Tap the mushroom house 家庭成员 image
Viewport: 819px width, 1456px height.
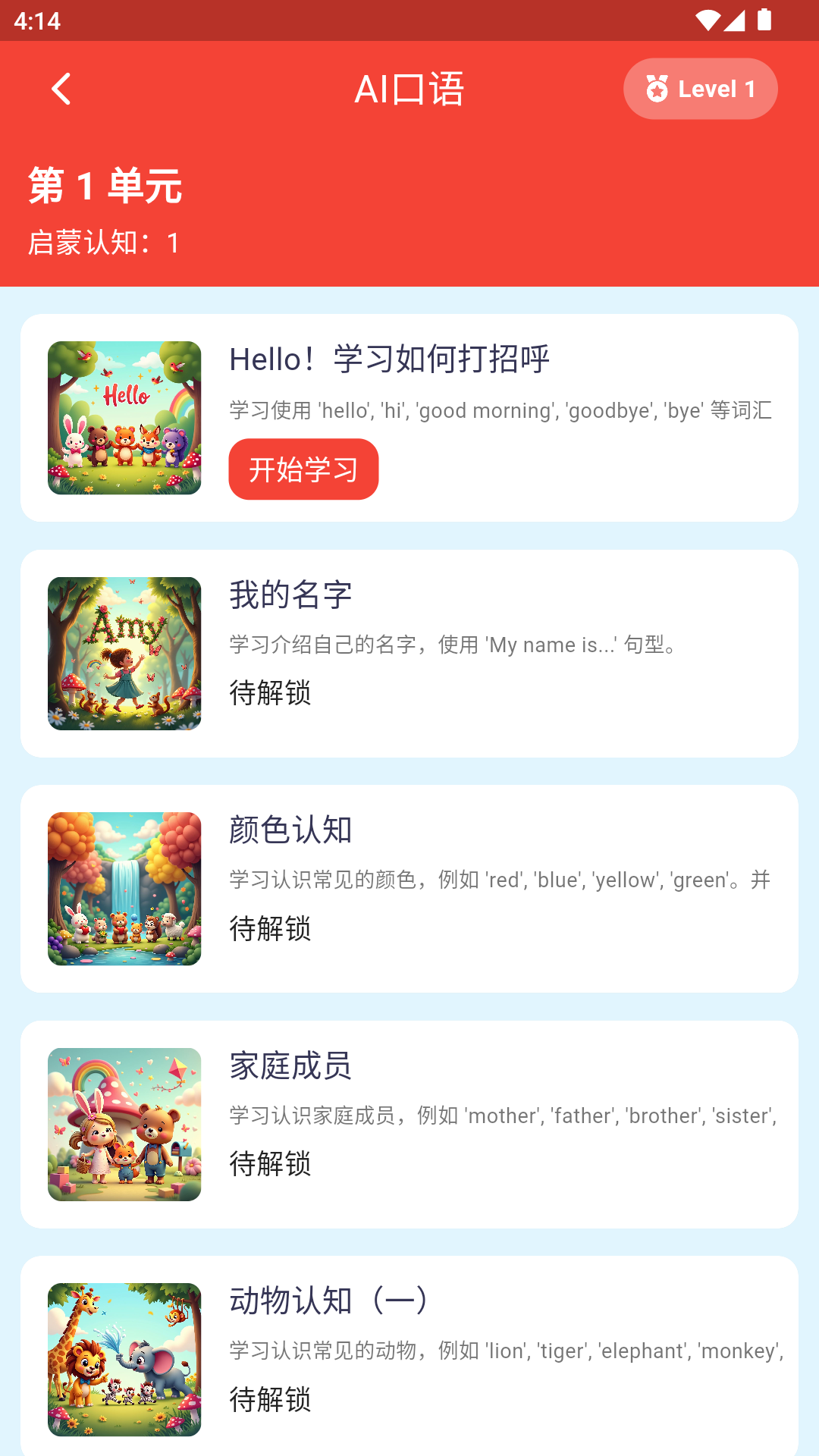[x=124, y=1124]
